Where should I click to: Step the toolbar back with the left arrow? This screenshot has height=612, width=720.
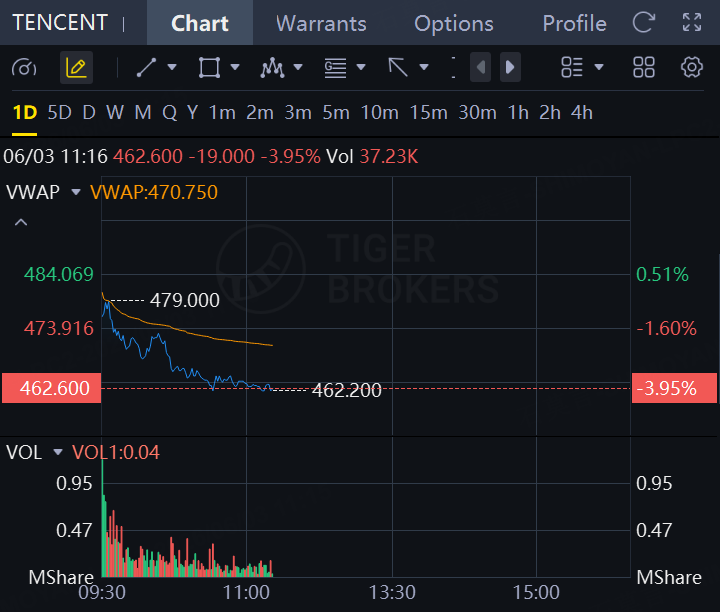pos(480,67)
